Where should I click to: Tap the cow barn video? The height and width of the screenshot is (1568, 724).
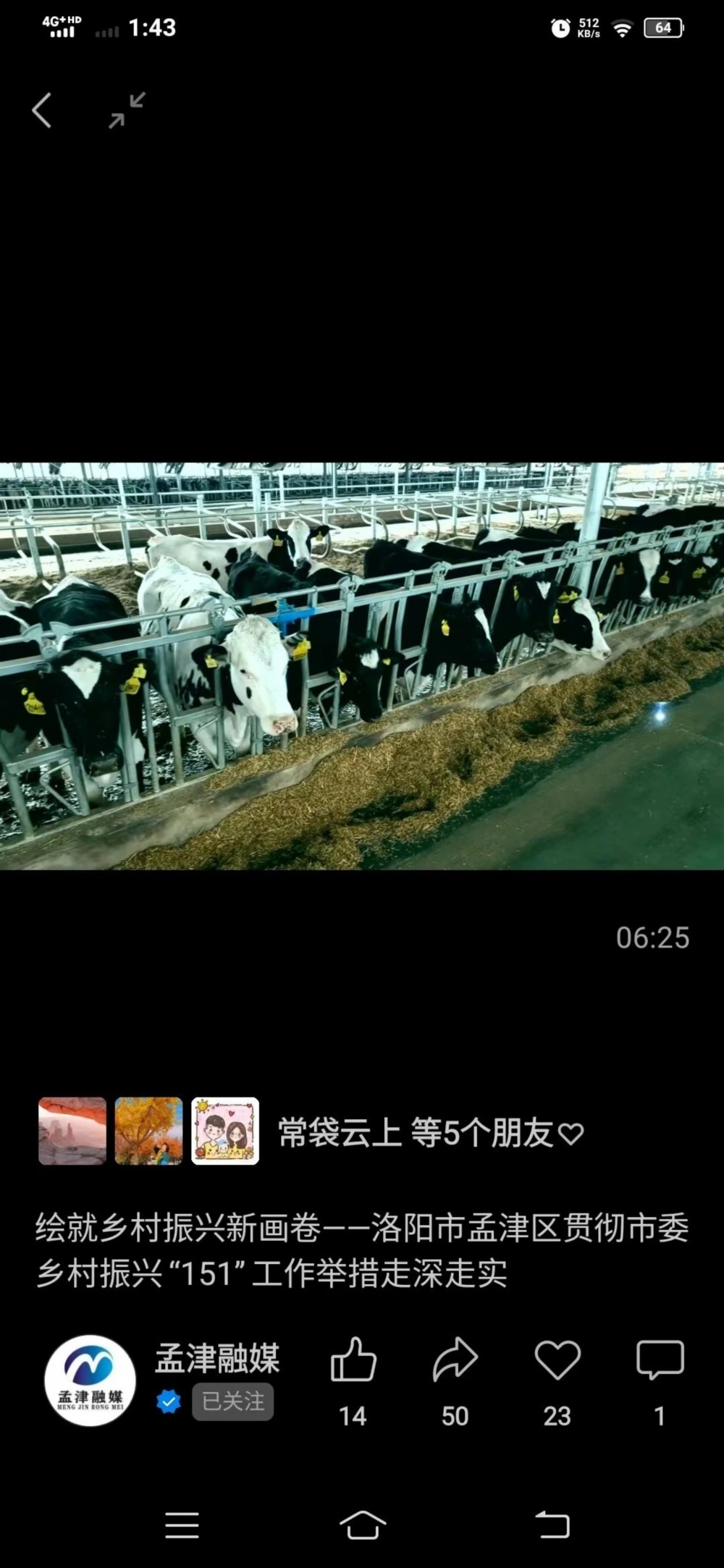click(x=362, y=666)
